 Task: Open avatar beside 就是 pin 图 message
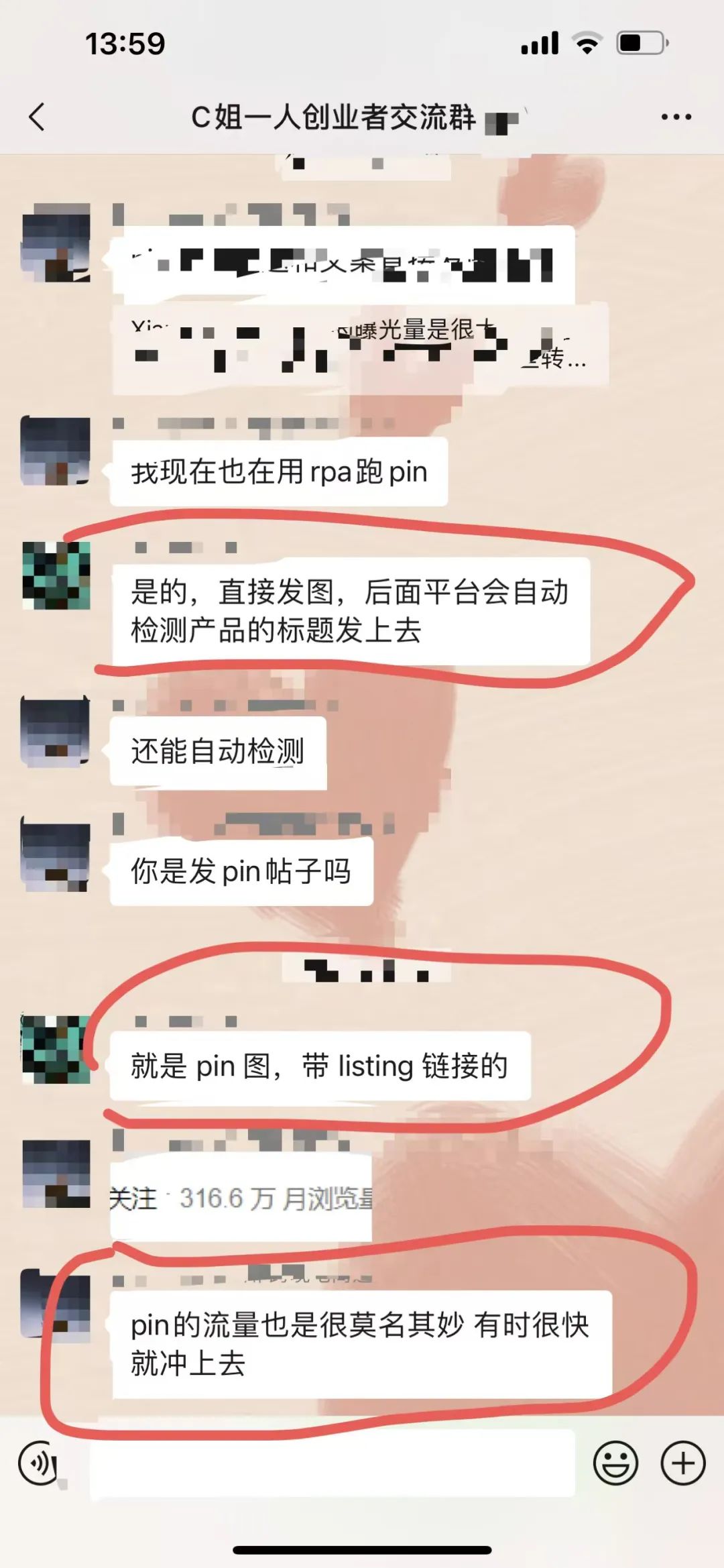tap(56, 1050)
